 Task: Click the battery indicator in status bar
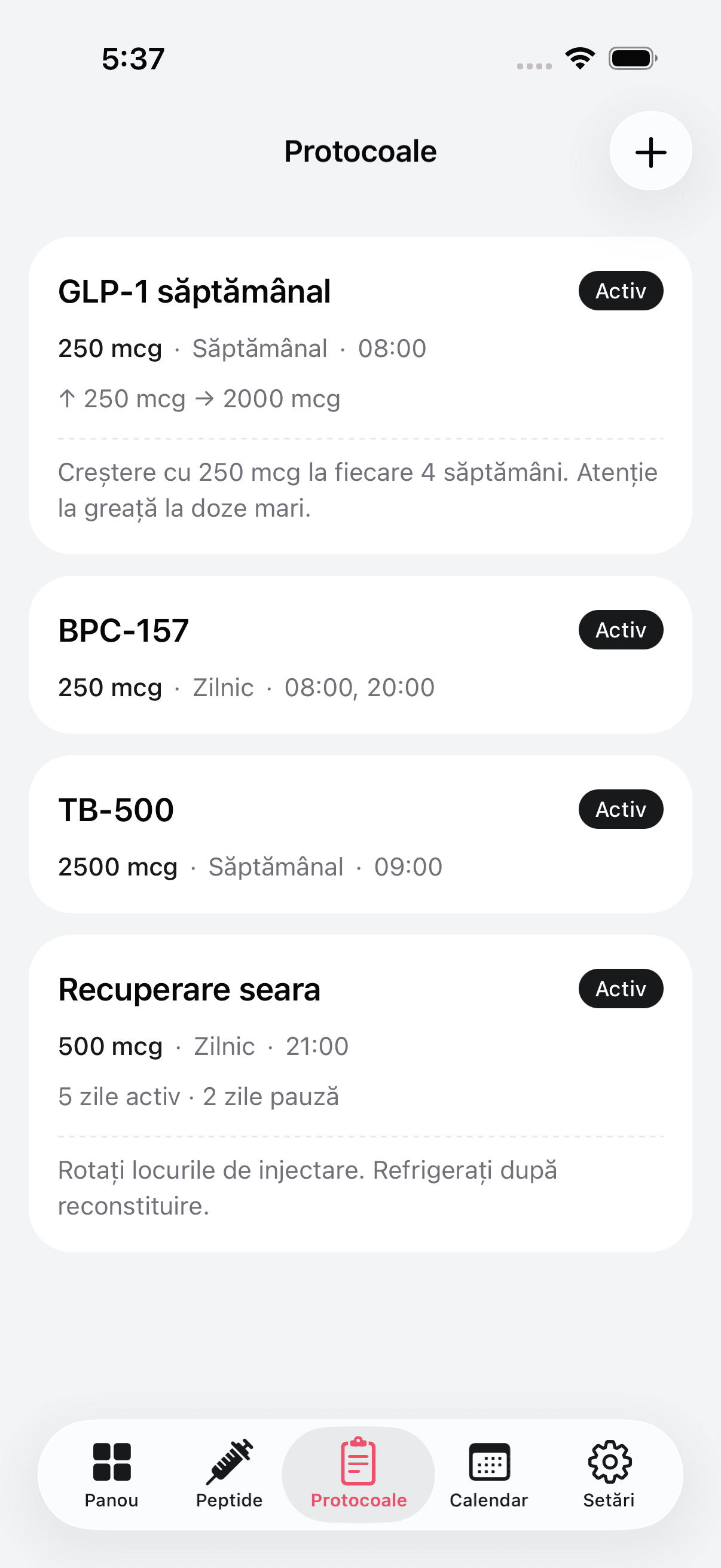631,58
